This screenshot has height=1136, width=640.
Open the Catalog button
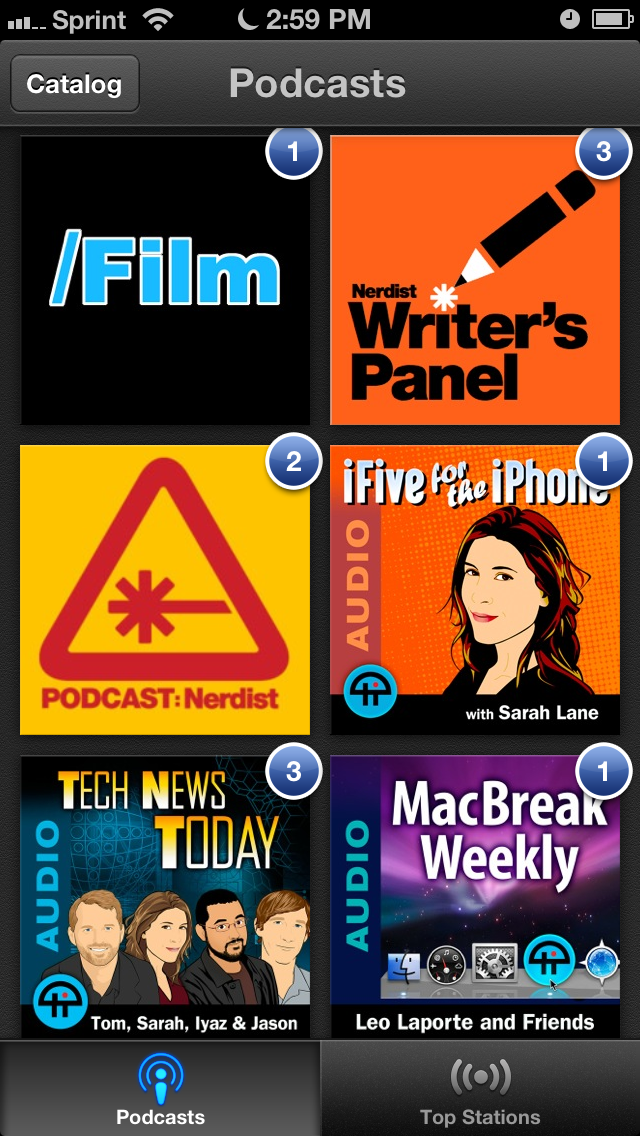click(74, 84)
